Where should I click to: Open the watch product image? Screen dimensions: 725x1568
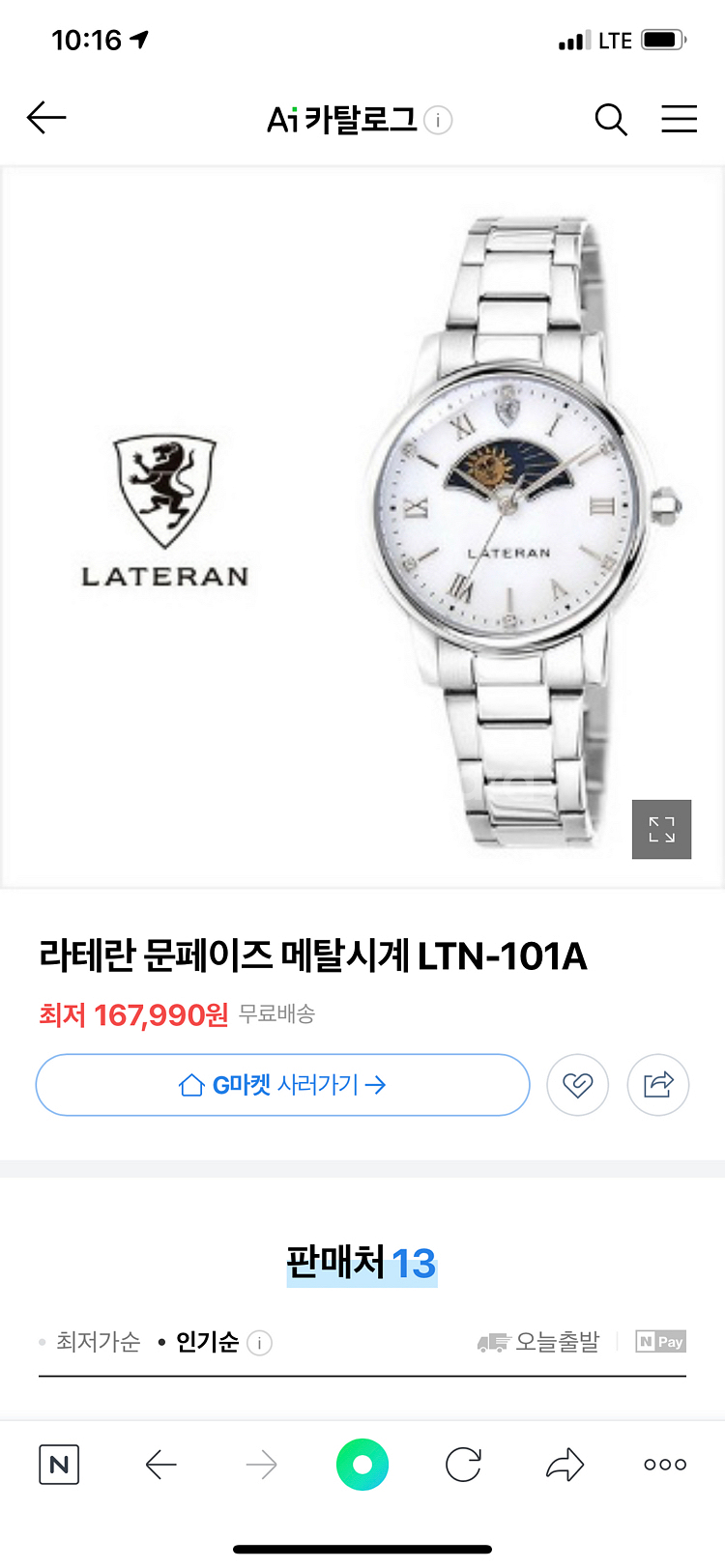click(362, 527)
